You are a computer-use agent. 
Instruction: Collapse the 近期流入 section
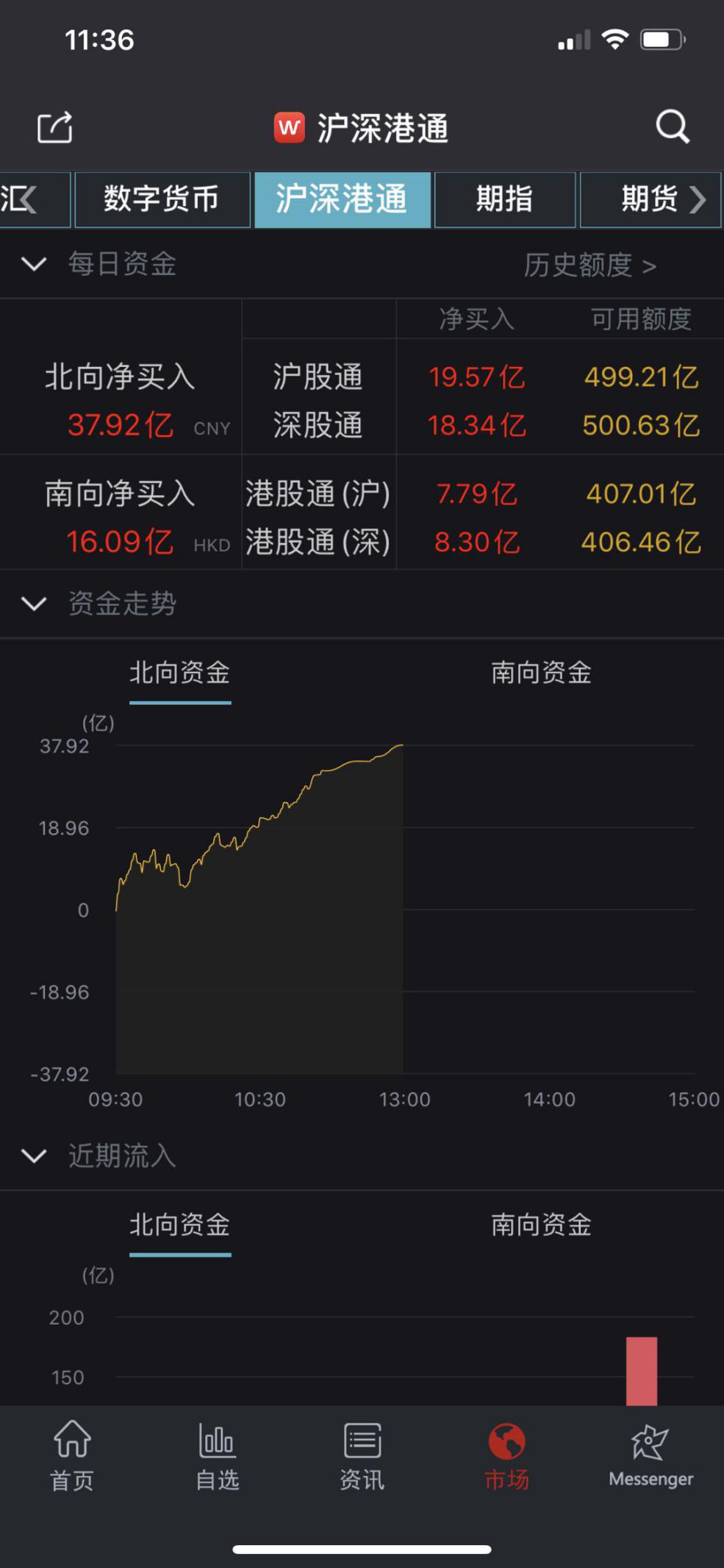[x=34, y=1155]
